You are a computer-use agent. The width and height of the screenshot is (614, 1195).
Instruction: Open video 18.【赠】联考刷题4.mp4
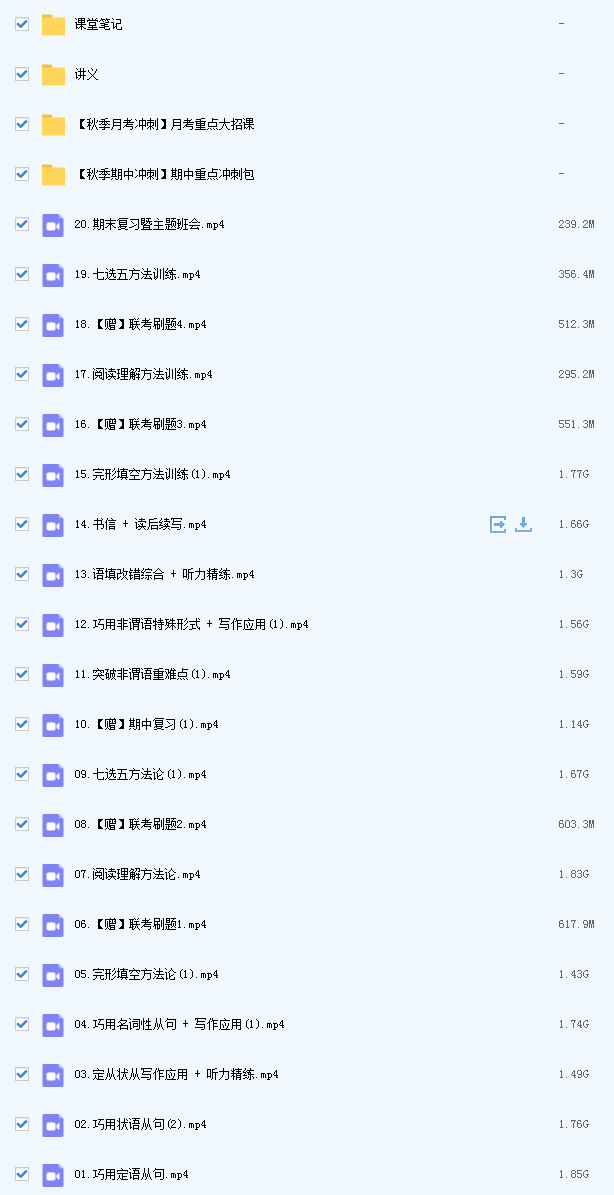click(x=140, y=325)
